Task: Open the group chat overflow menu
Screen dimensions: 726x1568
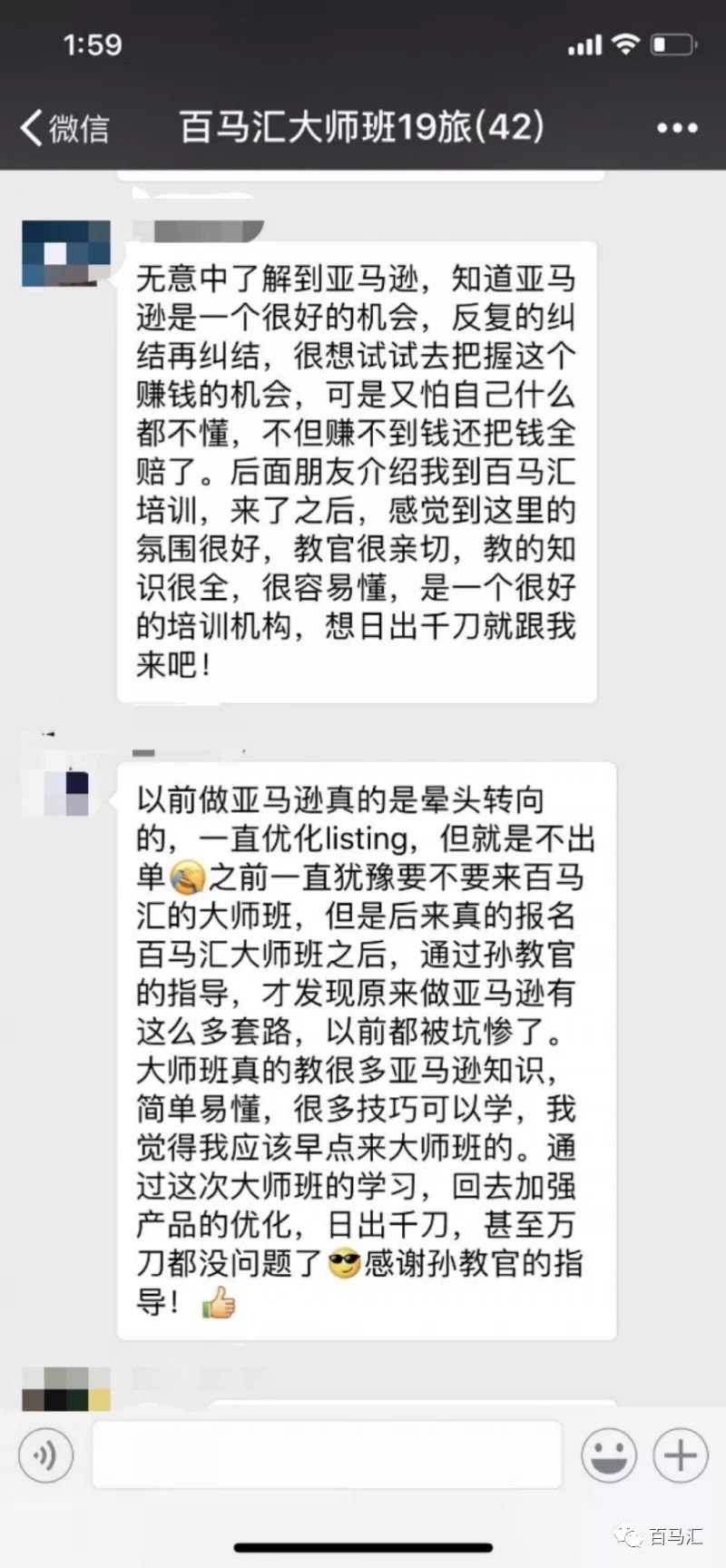Action: tap(677, 129)
